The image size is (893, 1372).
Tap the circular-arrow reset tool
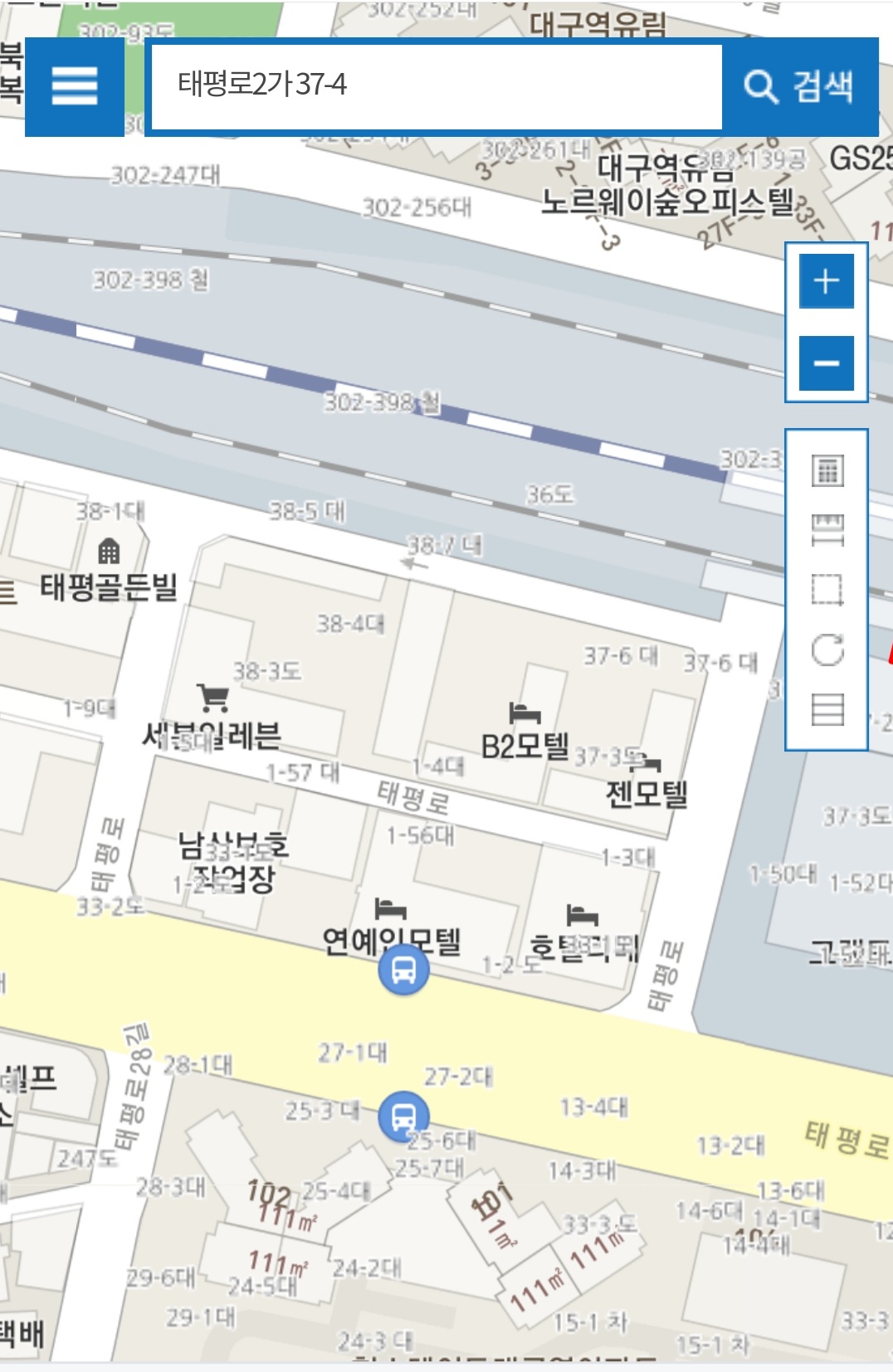pyautogui.click(x=827, y=650)
